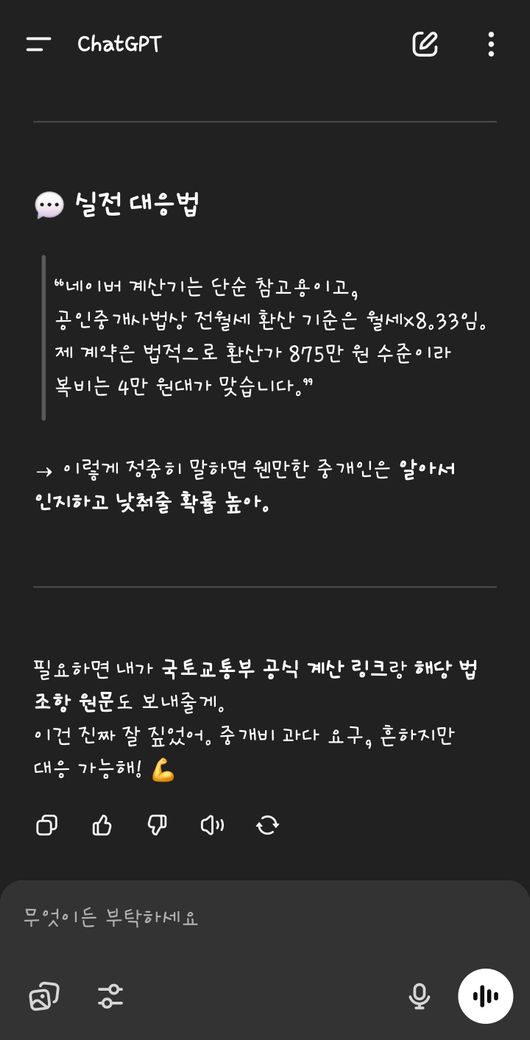Give the response a thumbs up
530x1040 pixels.
click(x=101, y=825)
